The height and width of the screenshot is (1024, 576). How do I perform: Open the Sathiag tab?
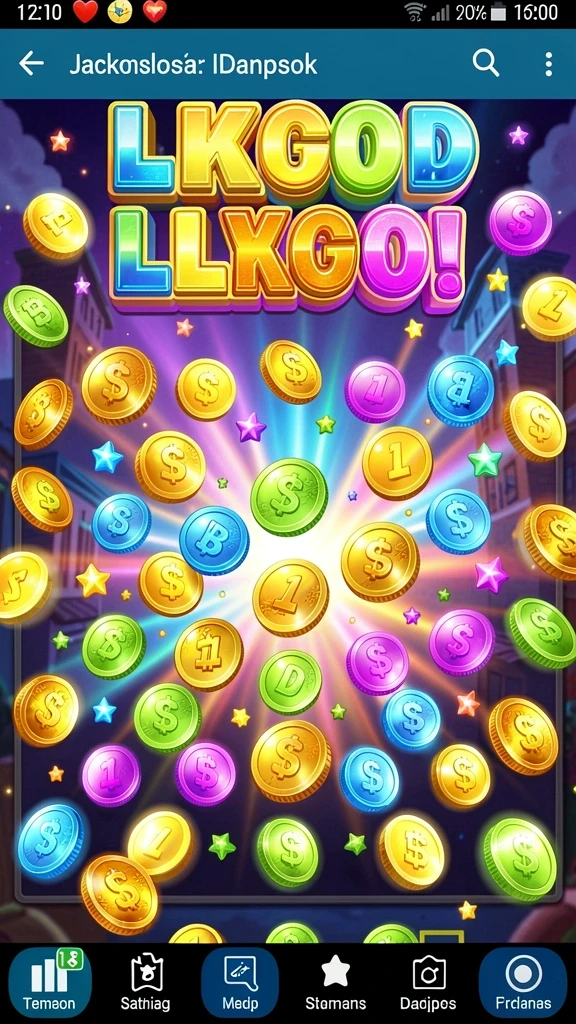pos(145,983)
